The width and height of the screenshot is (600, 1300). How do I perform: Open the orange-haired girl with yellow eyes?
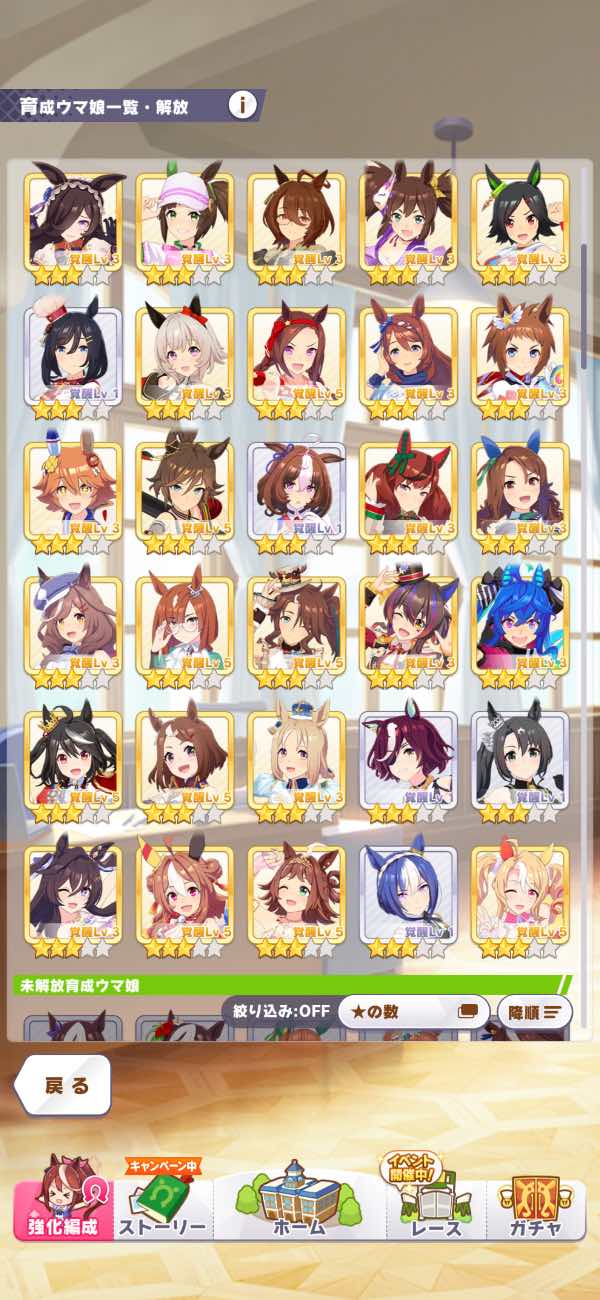pyautogui.click(x=72, y=493)
